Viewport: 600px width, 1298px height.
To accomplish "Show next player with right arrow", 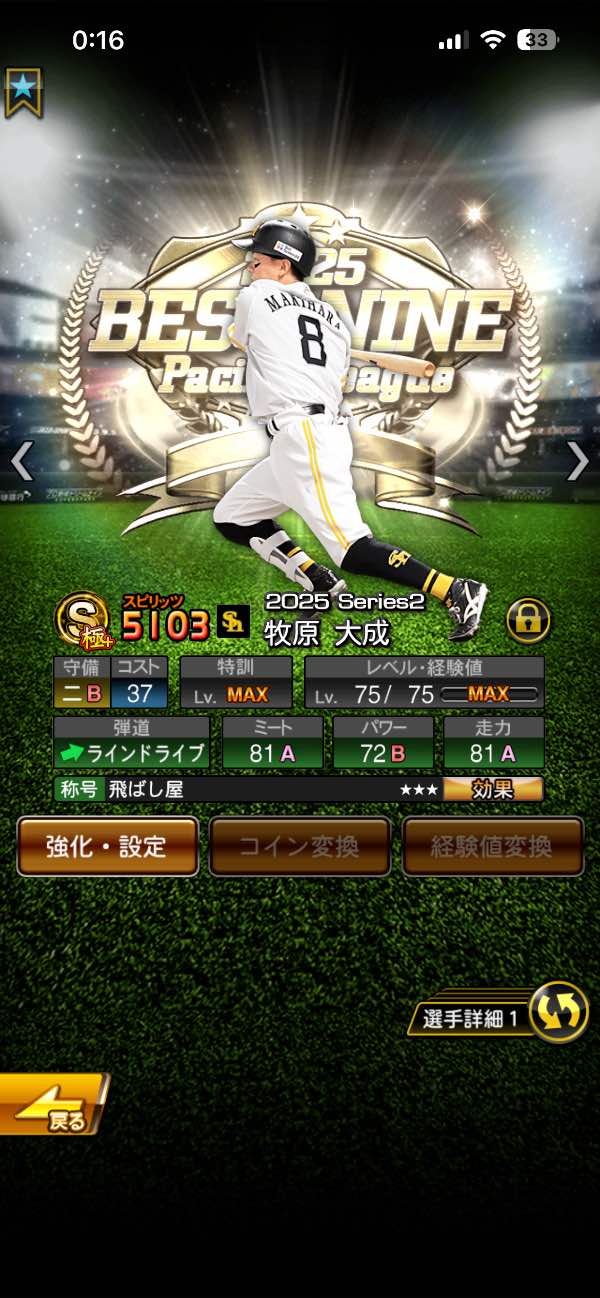I will (x=578, y=461).
